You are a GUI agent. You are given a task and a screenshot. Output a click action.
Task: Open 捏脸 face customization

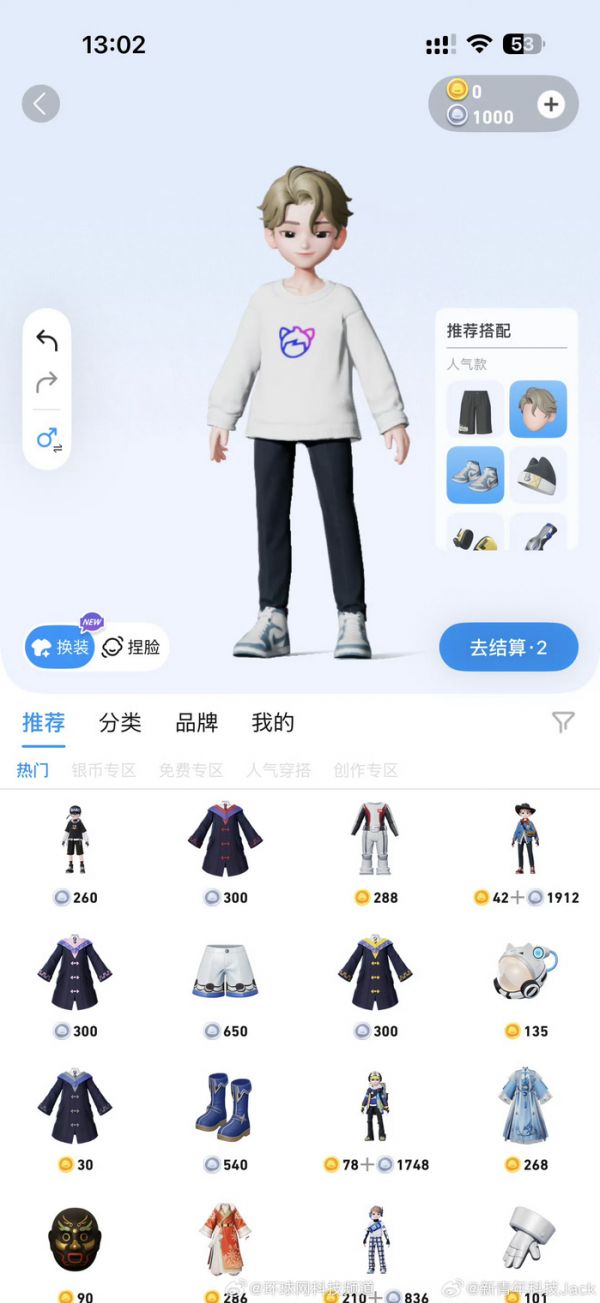coord(132,647)
